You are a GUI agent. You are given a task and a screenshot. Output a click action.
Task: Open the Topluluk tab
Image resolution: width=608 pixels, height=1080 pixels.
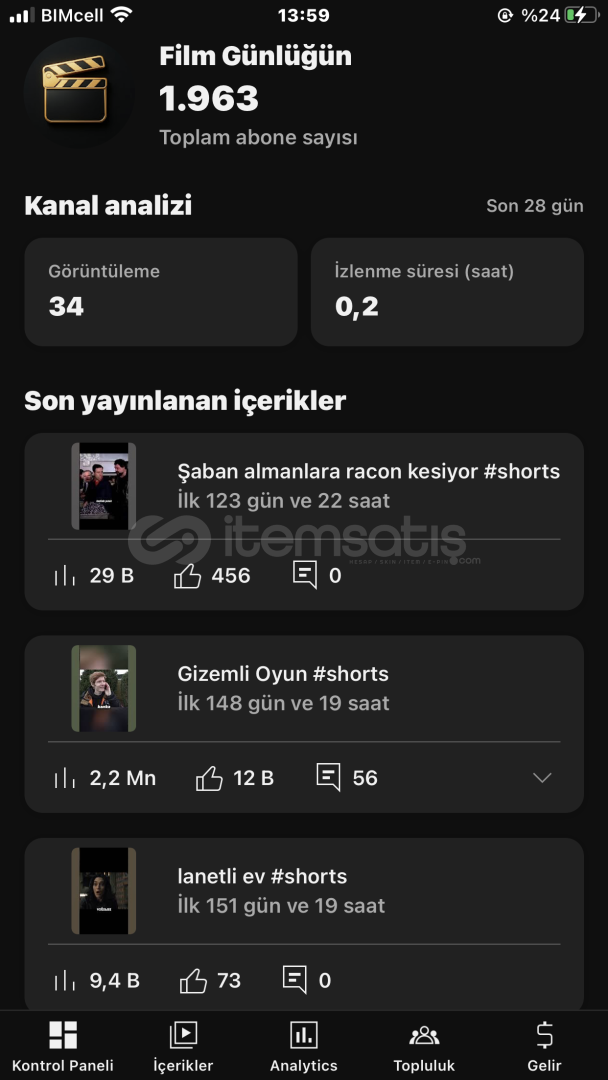pyautogui.click(x=424, y=1046)
